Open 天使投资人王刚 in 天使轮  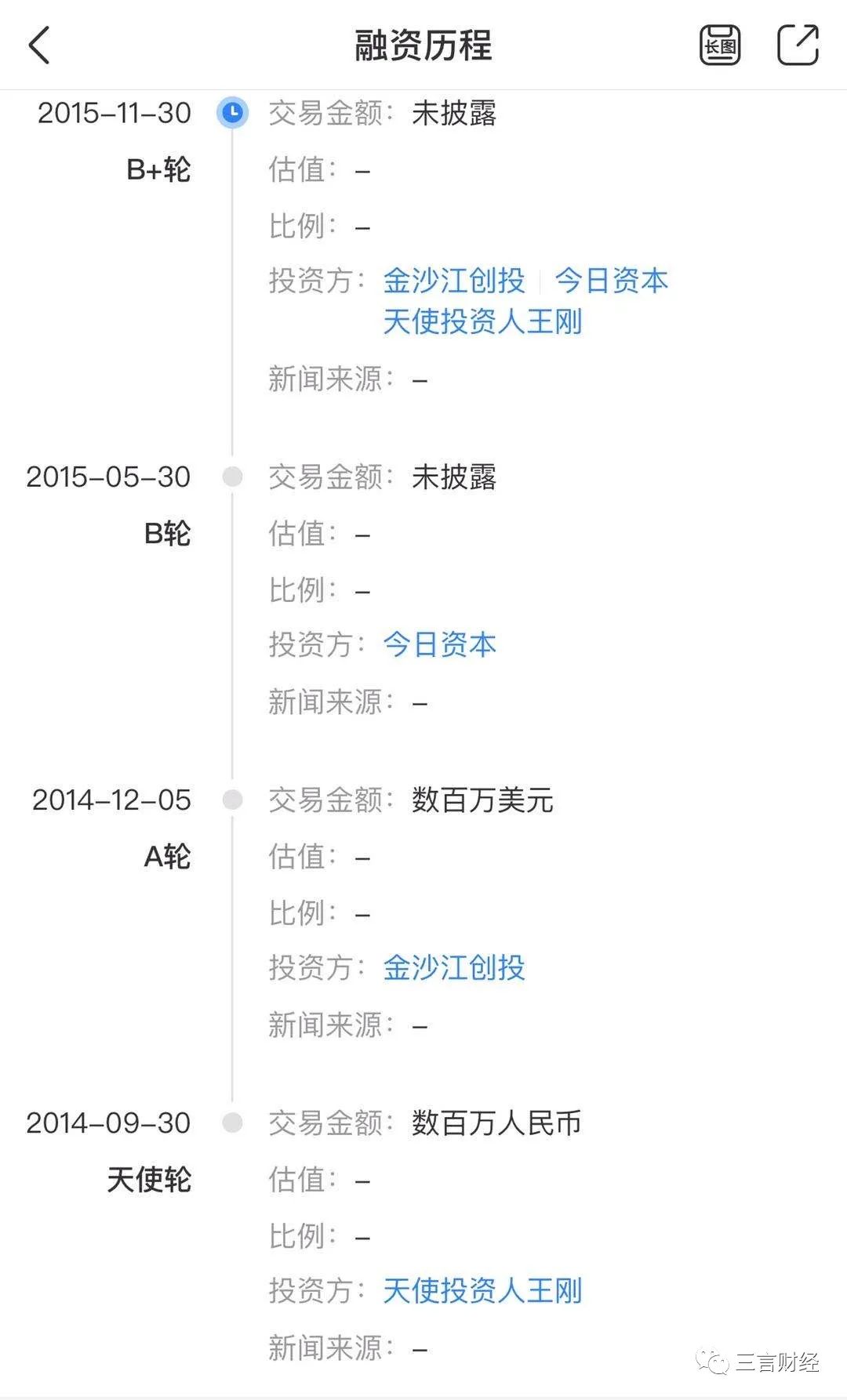tap(482, 1290)
